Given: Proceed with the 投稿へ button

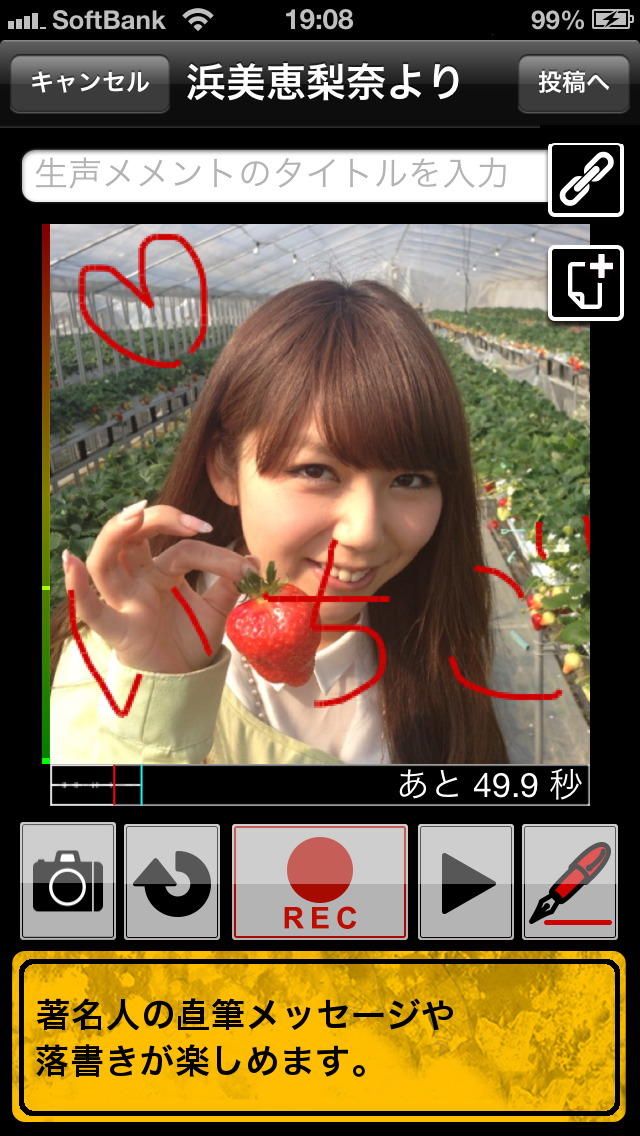Looking at the screenshot, I should 573,83.
